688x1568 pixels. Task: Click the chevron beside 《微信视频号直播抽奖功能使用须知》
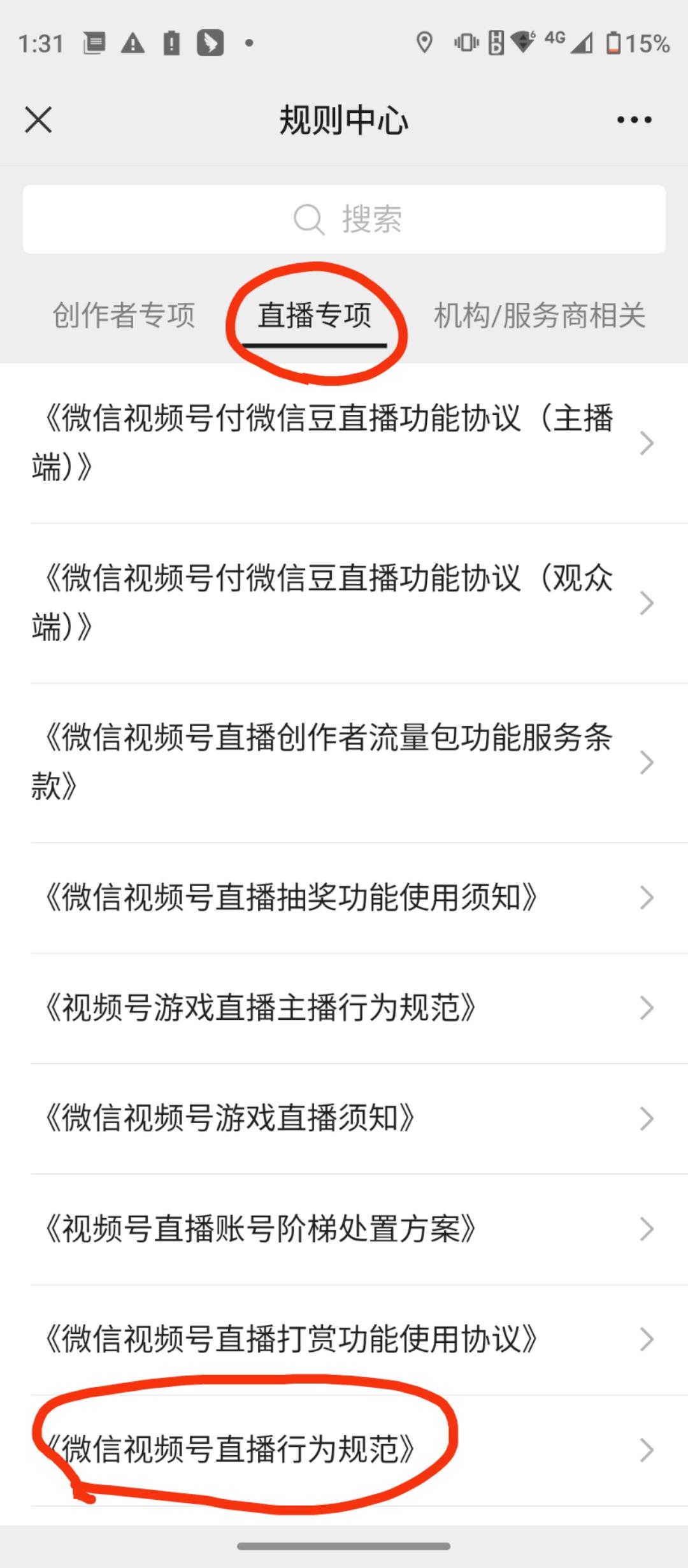coord(647,897)
